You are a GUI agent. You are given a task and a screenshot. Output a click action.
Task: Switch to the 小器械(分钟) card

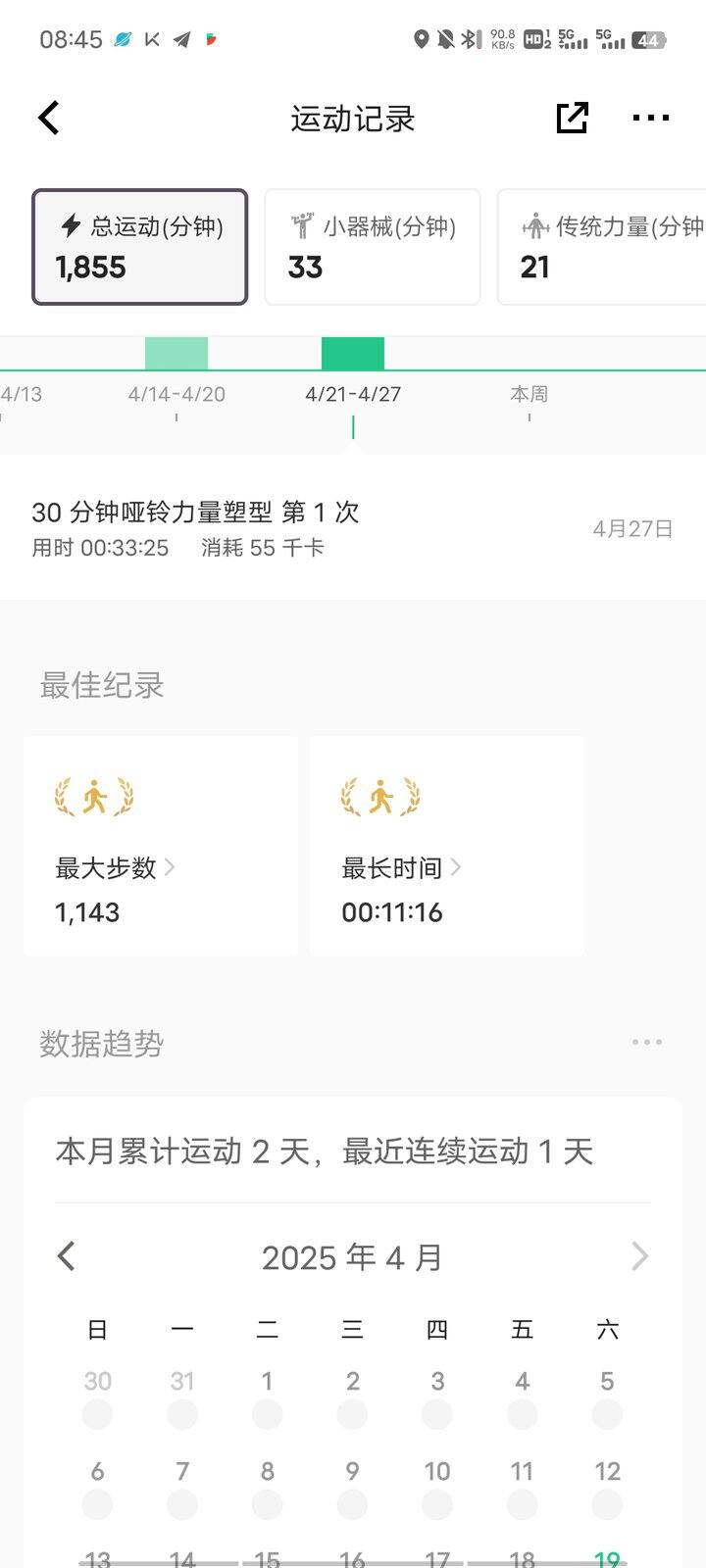click(x=373, y=247)
